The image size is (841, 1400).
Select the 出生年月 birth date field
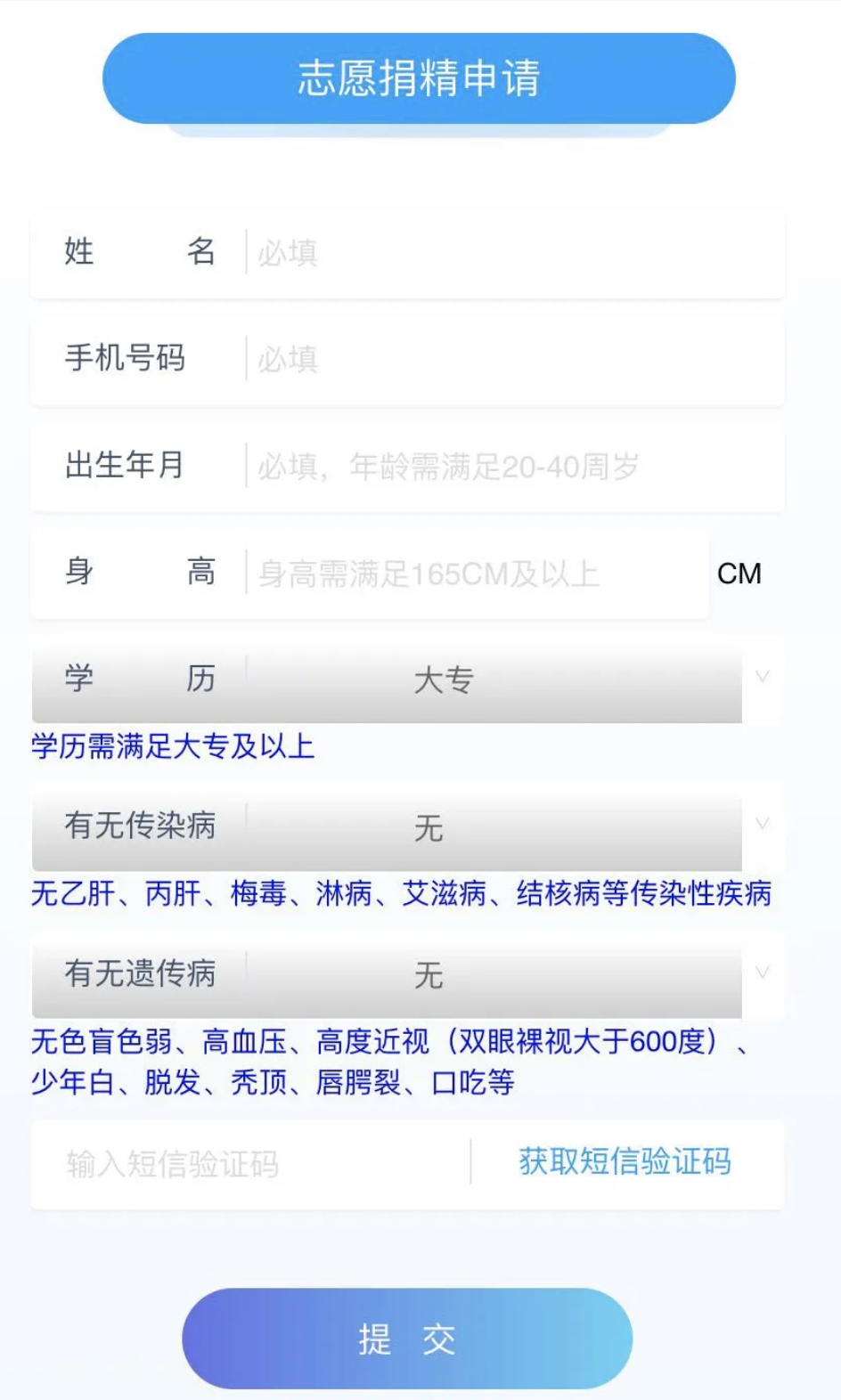click(x=515, y=466)
